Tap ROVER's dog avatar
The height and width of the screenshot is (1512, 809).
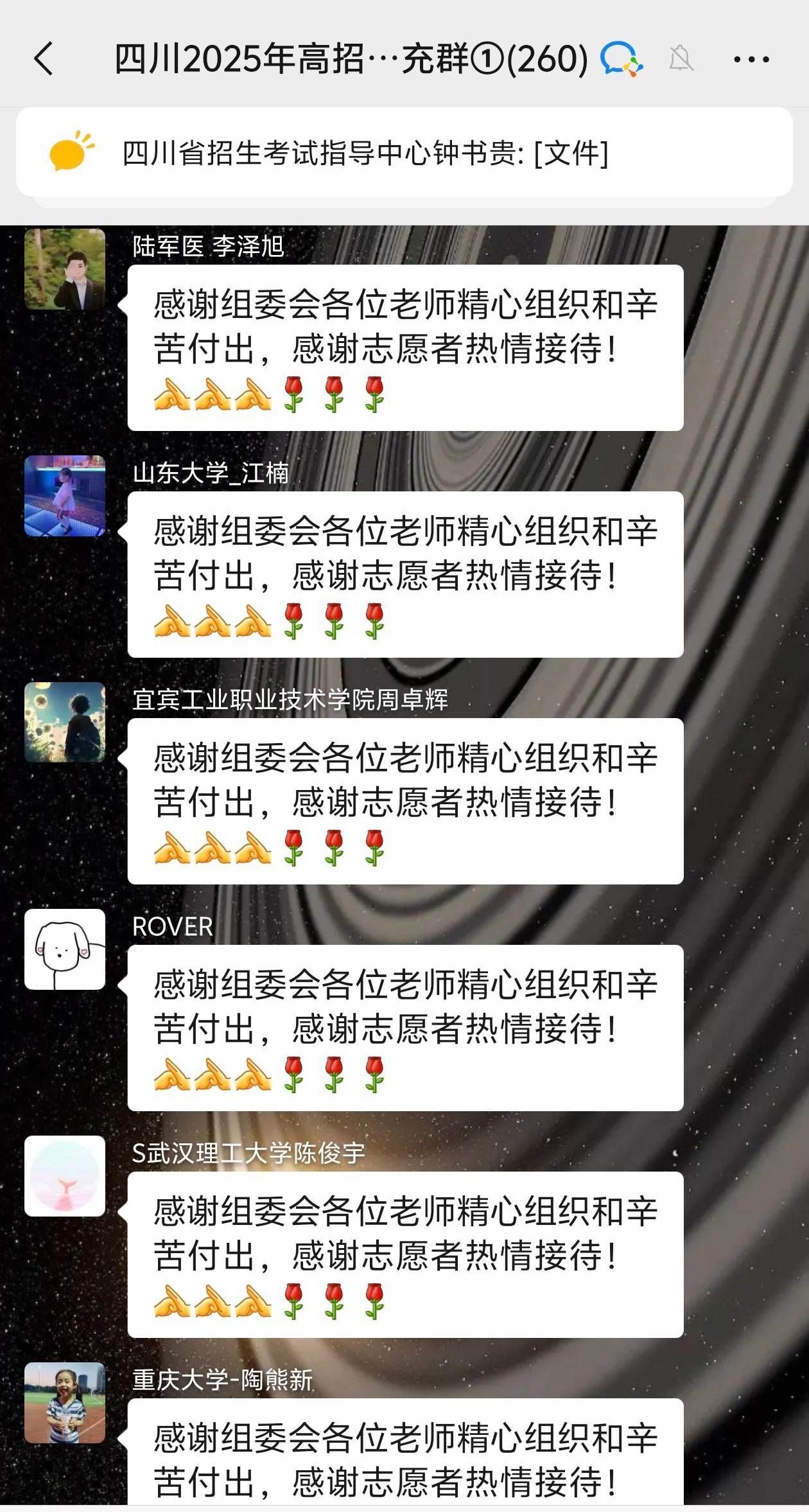click(x=65, y=949)
